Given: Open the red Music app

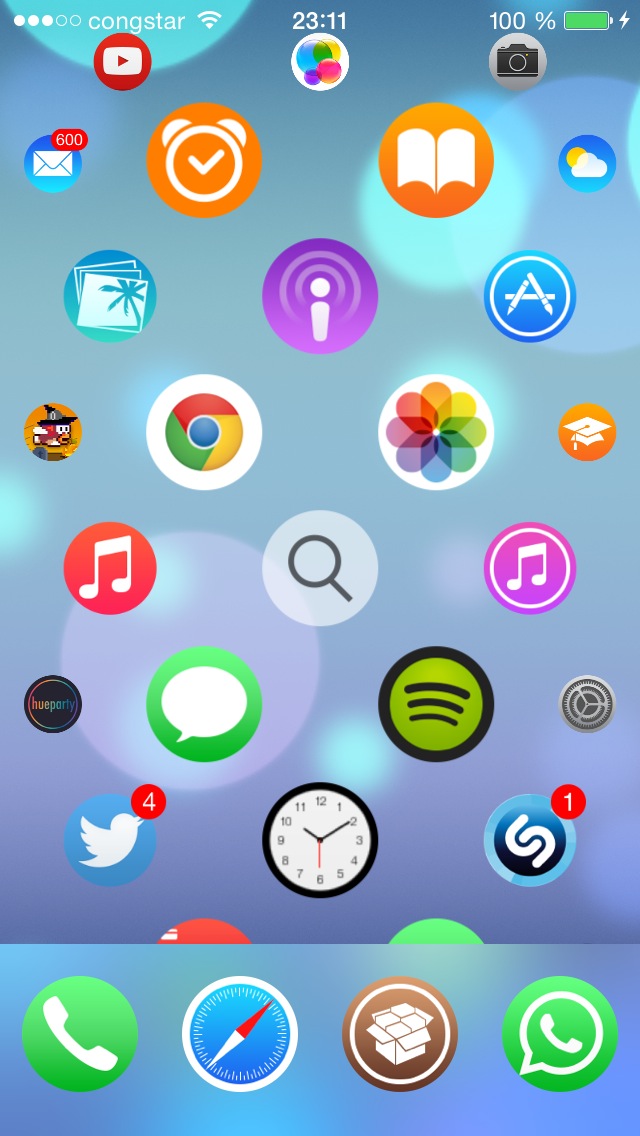Looking at the screenshot, I should click(x=110, y=568).
